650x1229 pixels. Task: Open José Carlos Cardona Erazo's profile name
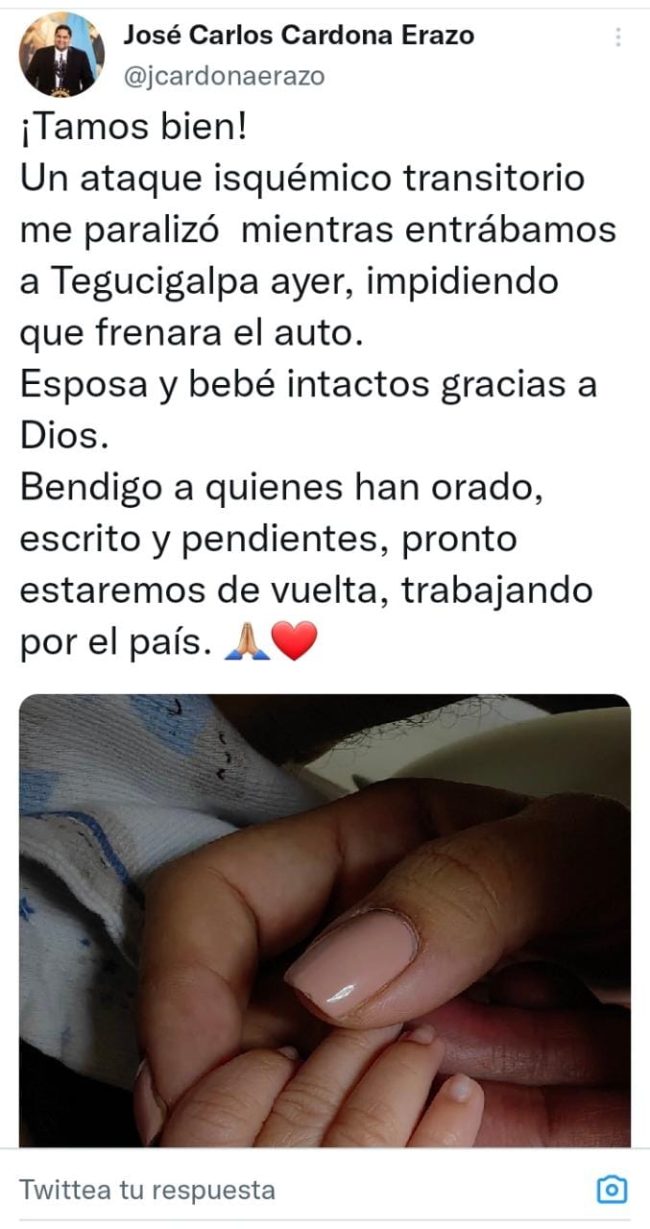click(x=298, y=37)
